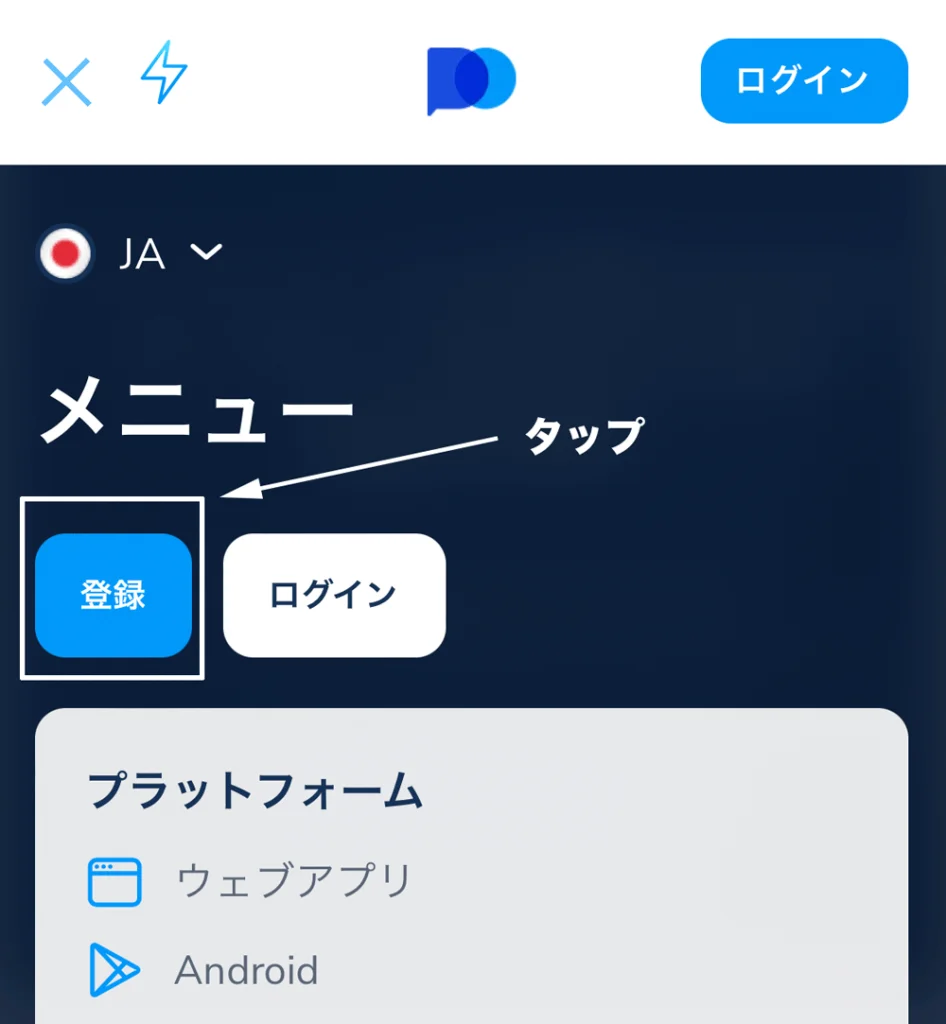Open the JA flag language picker
The height and width of the screenshot is (1024, 946).
tap(64, 253)
